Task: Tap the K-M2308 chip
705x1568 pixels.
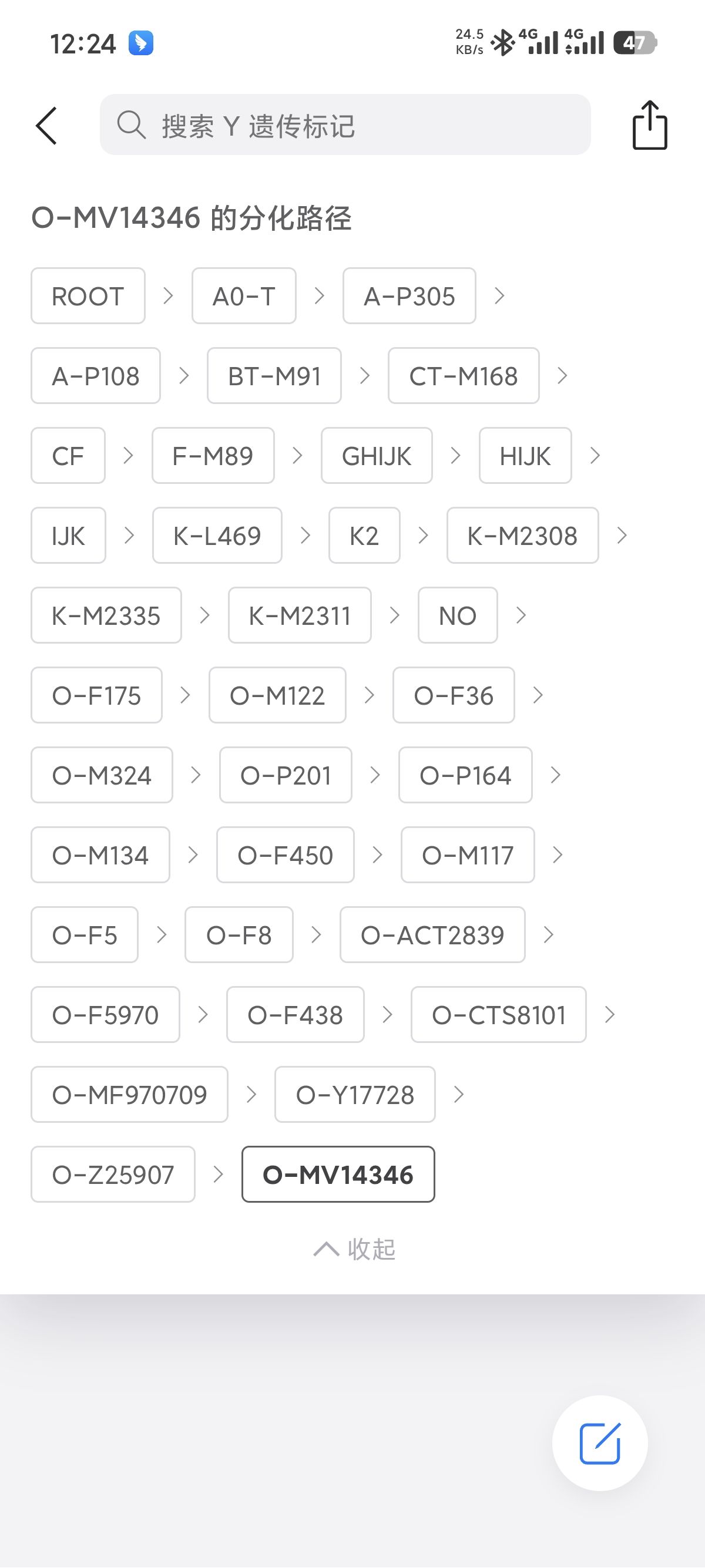Action: pyautogui.click(x=522, y=536)
